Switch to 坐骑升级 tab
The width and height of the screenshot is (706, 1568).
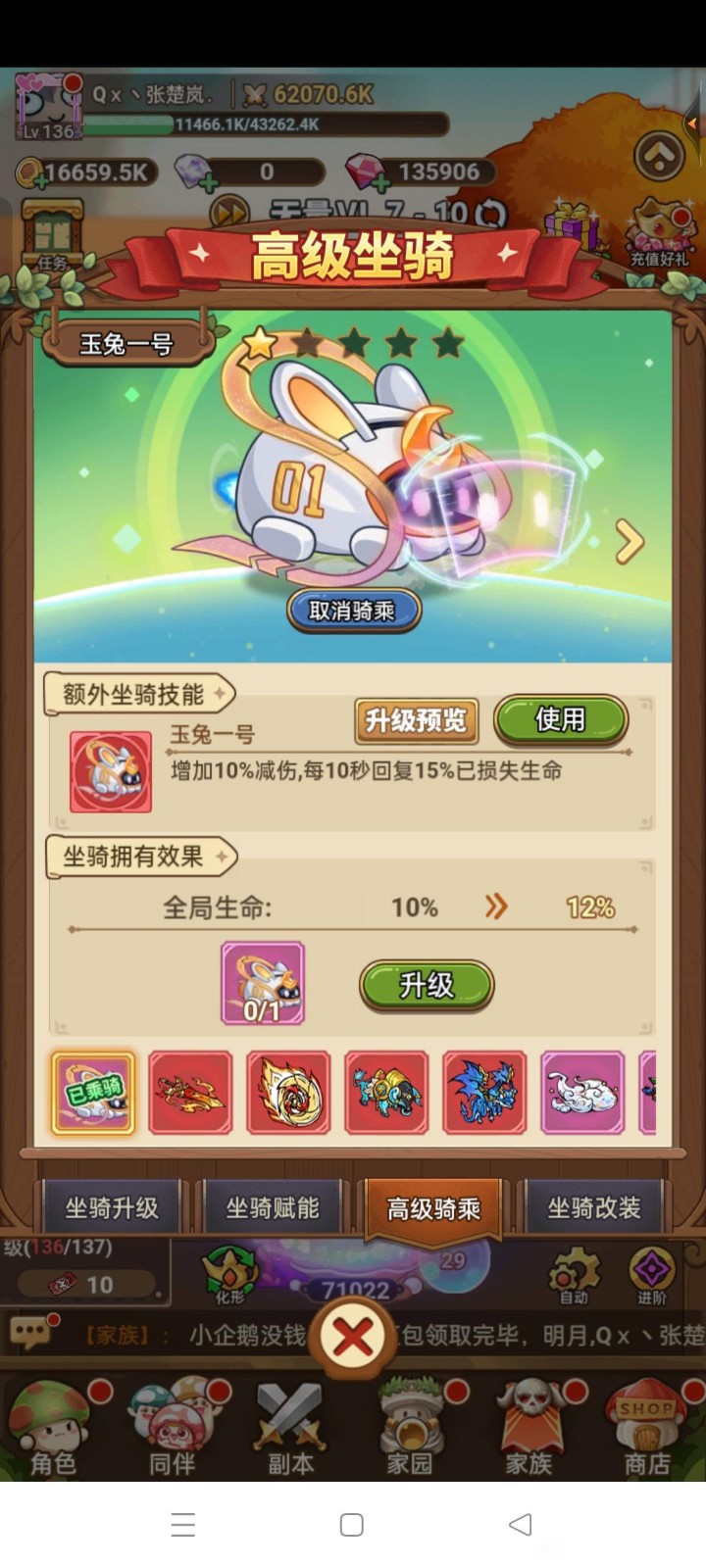point(112,1208)
